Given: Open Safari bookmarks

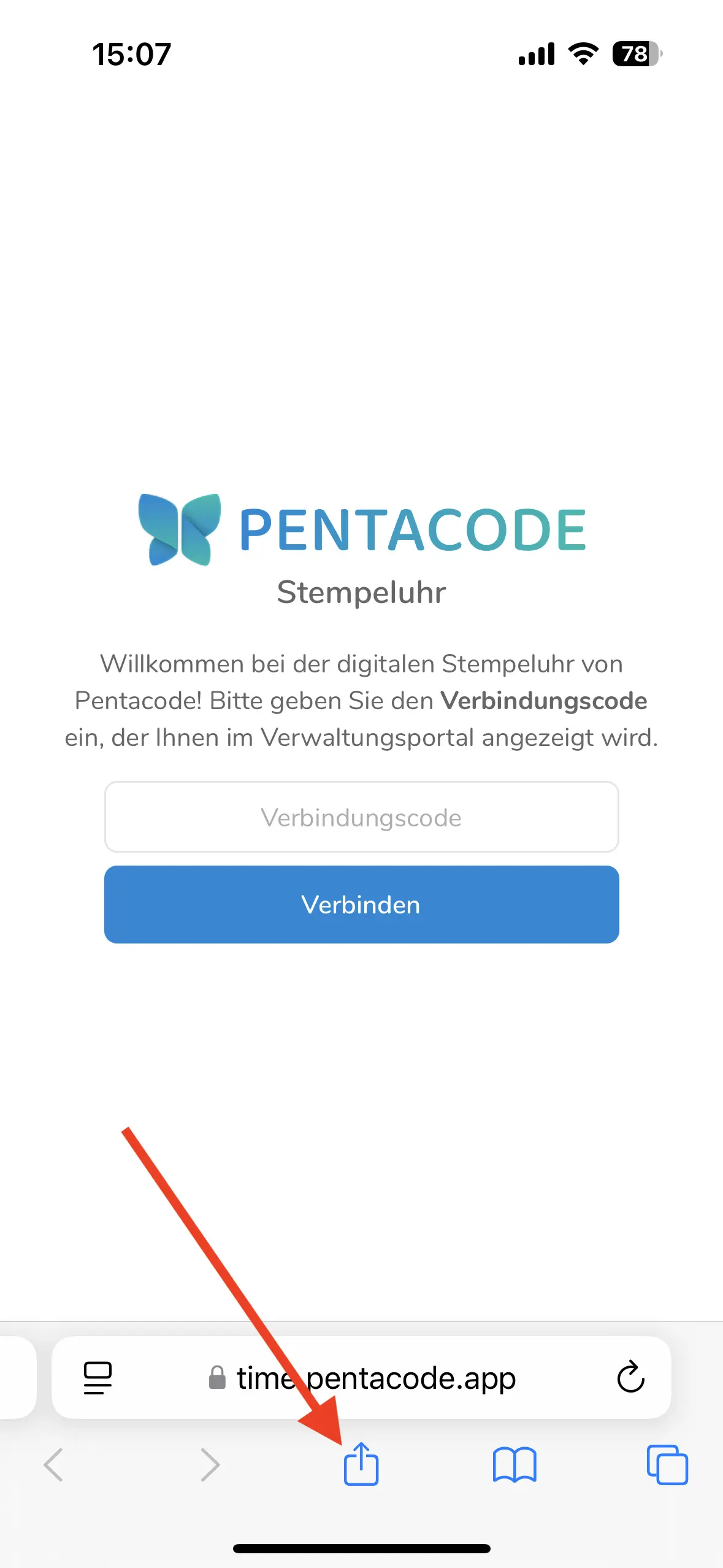Looking at the screenshot, I should [515, 1465].
